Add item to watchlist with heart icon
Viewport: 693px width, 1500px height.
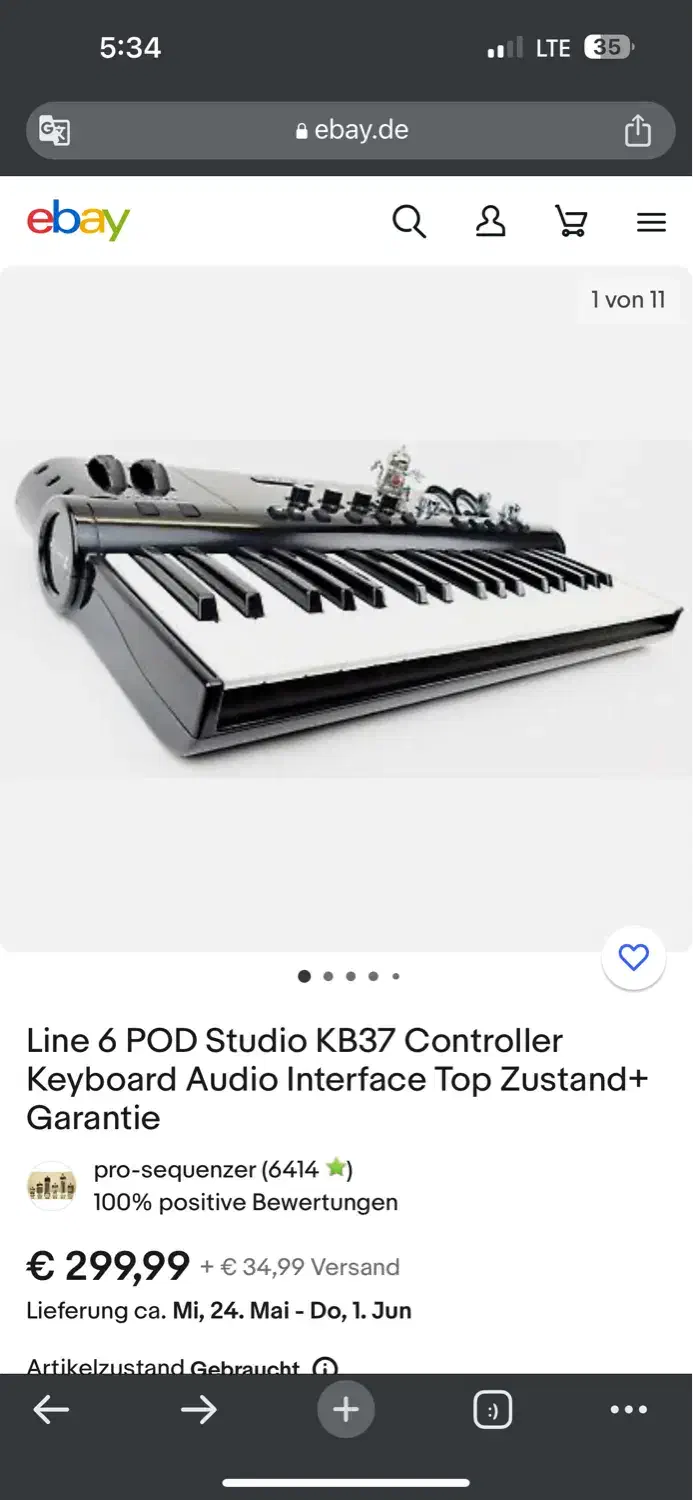[x=633, y=958]
